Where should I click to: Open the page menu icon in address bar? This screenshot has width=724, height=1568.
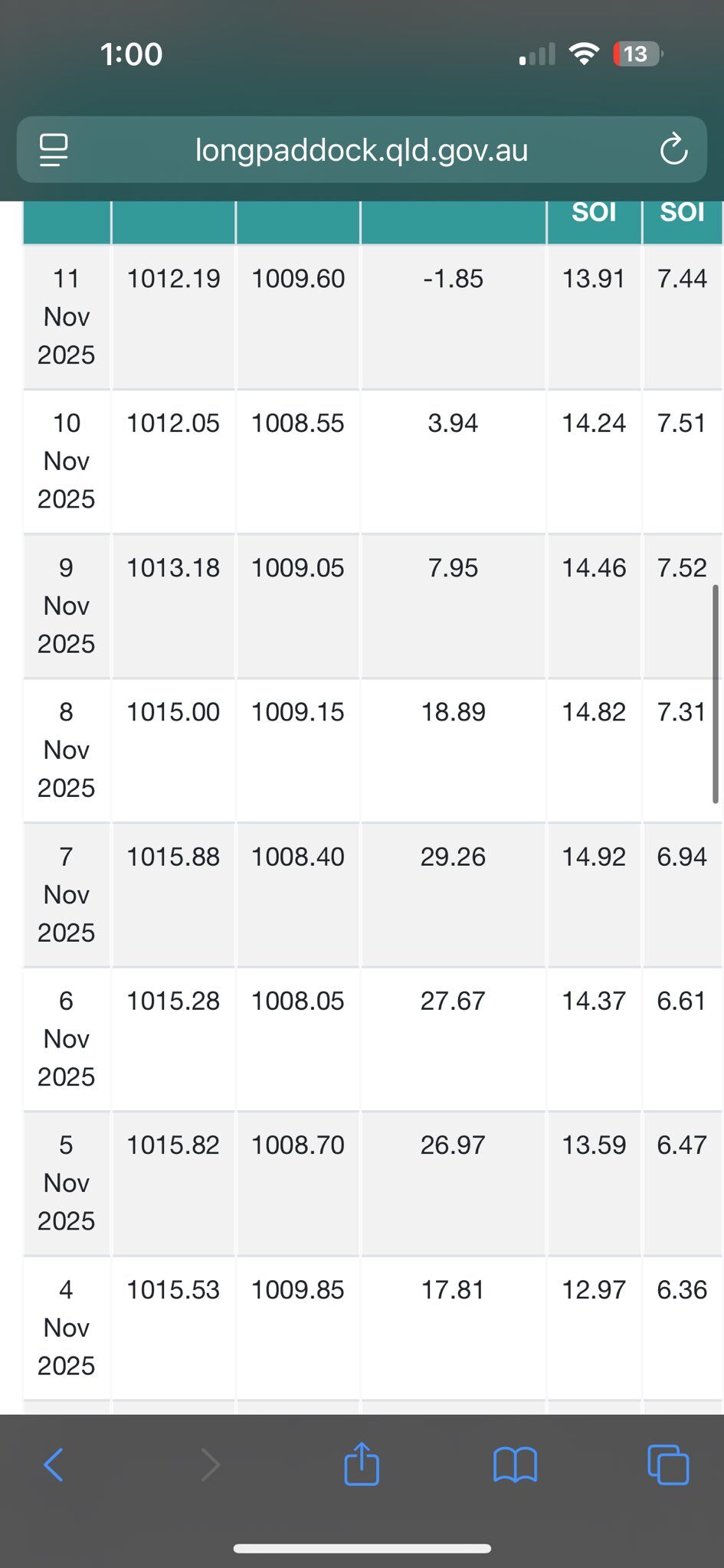click(x=54, y=150)
